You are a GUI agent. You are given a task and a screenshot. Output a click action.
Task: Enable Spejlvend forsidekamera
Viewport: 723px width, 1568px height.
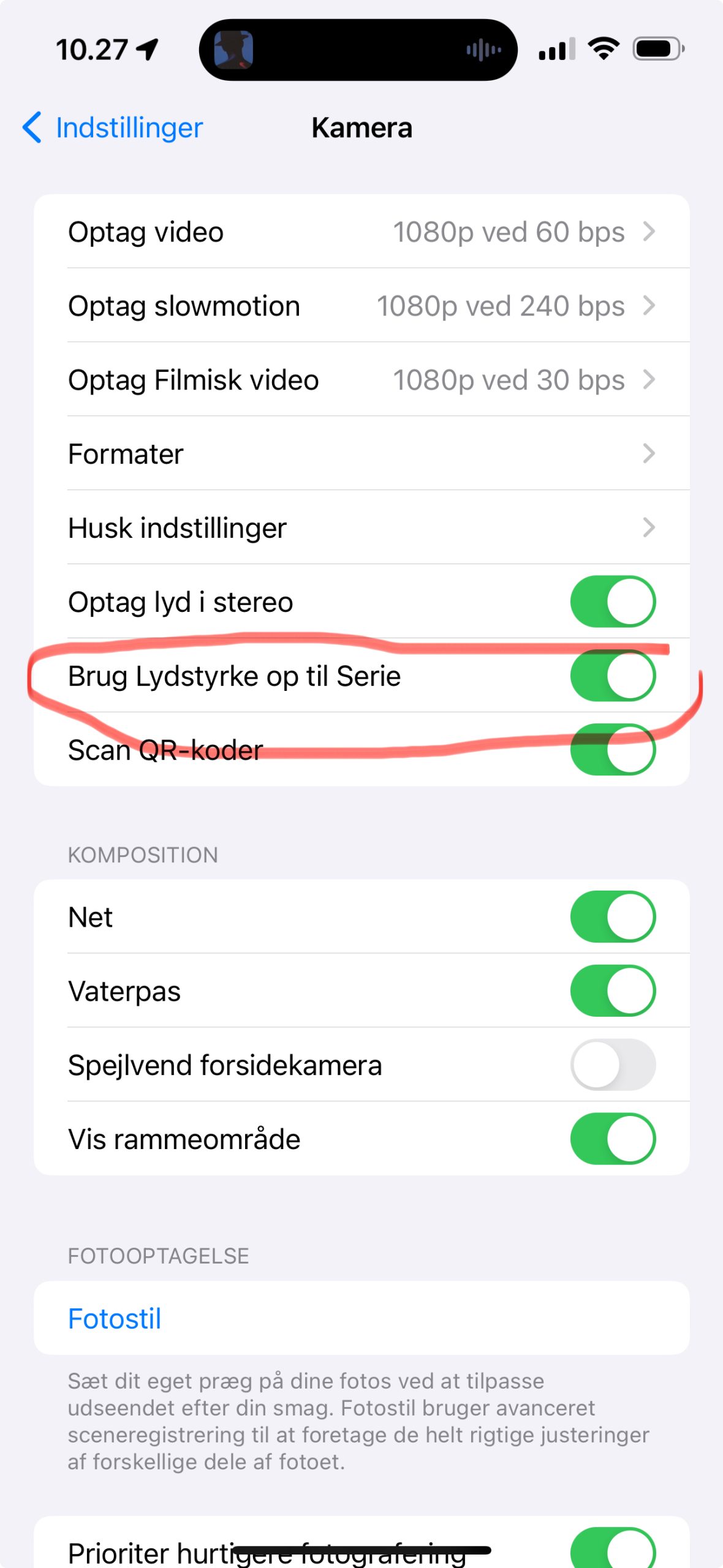pos(613,1065)
